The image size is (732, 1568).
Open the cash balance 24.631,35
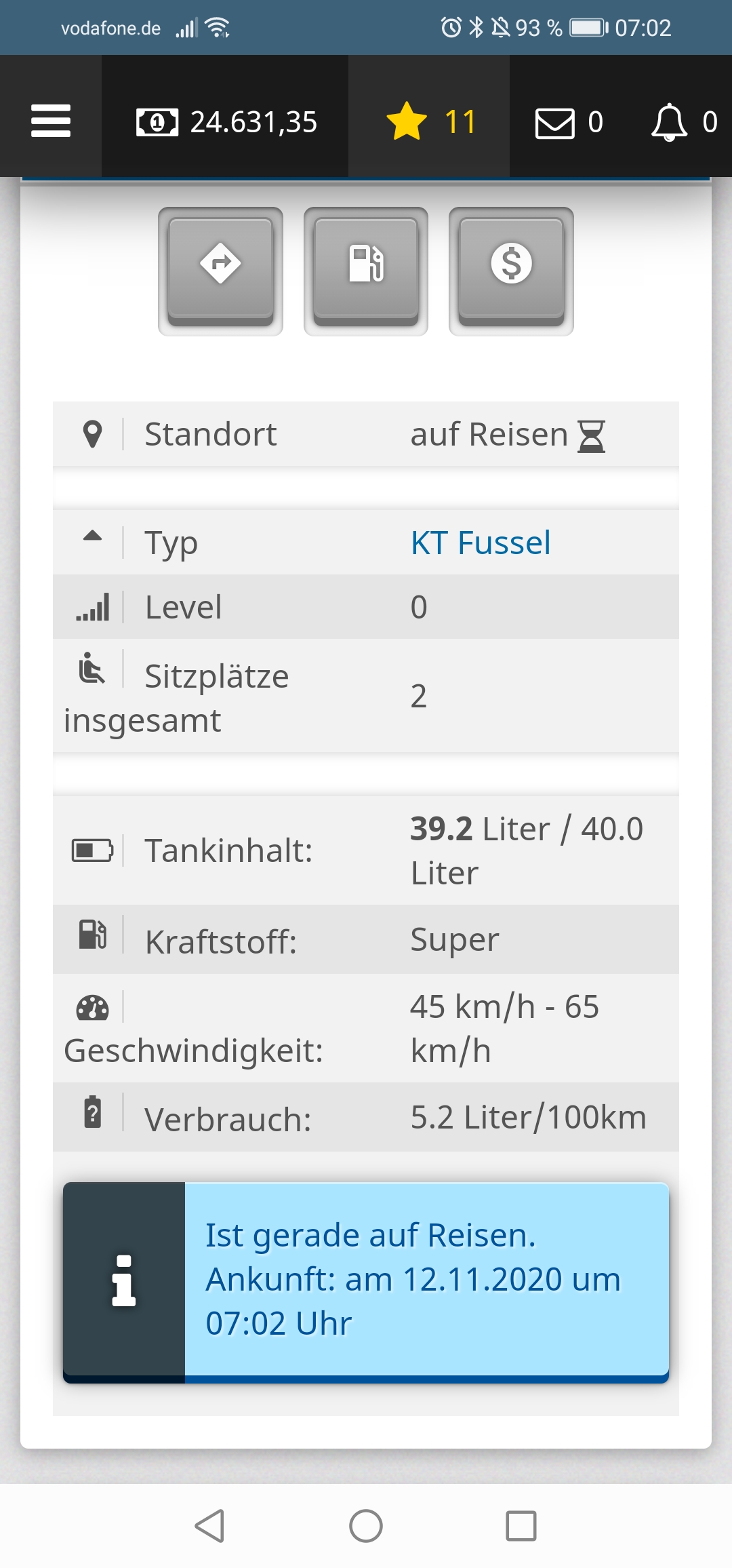227,122
